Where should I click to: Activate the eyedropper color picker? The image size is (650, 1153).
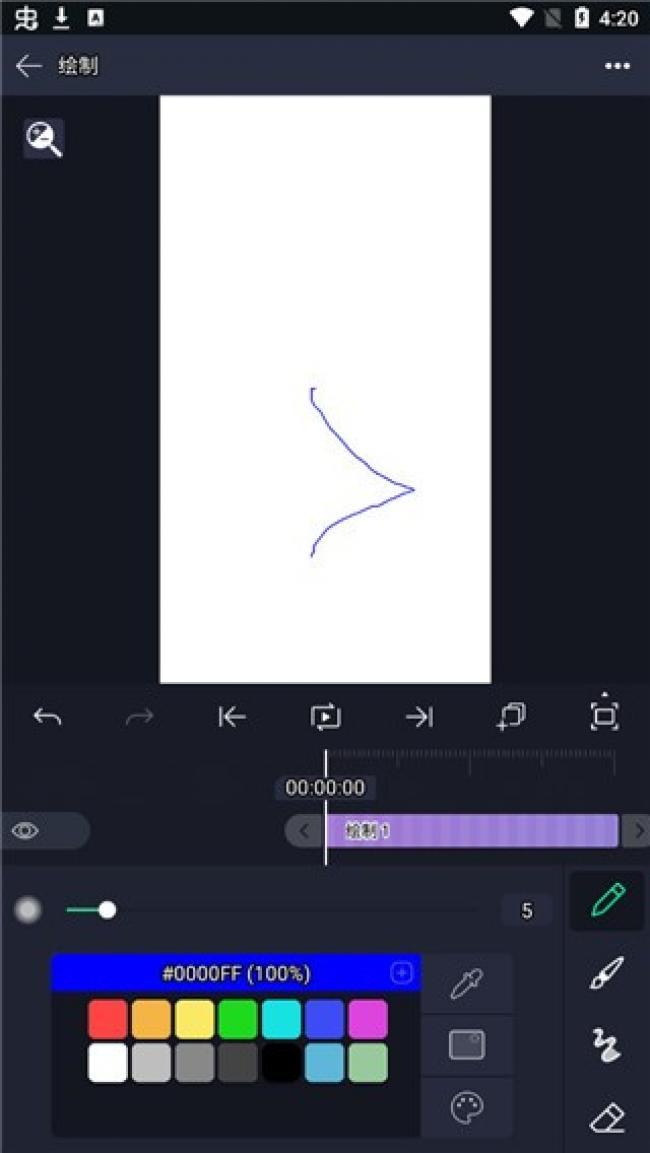[x=467, y=984]
